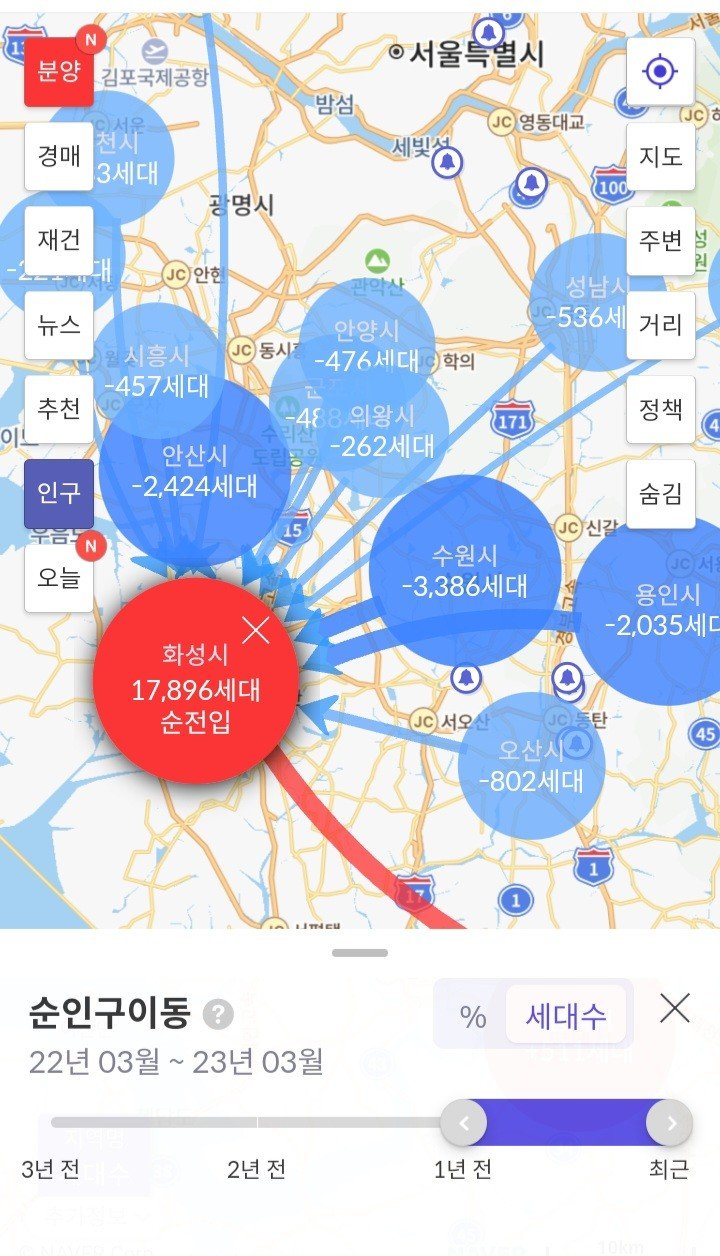Center map on my current location
Screen dimensions: 720x1256
pos(660,72)
